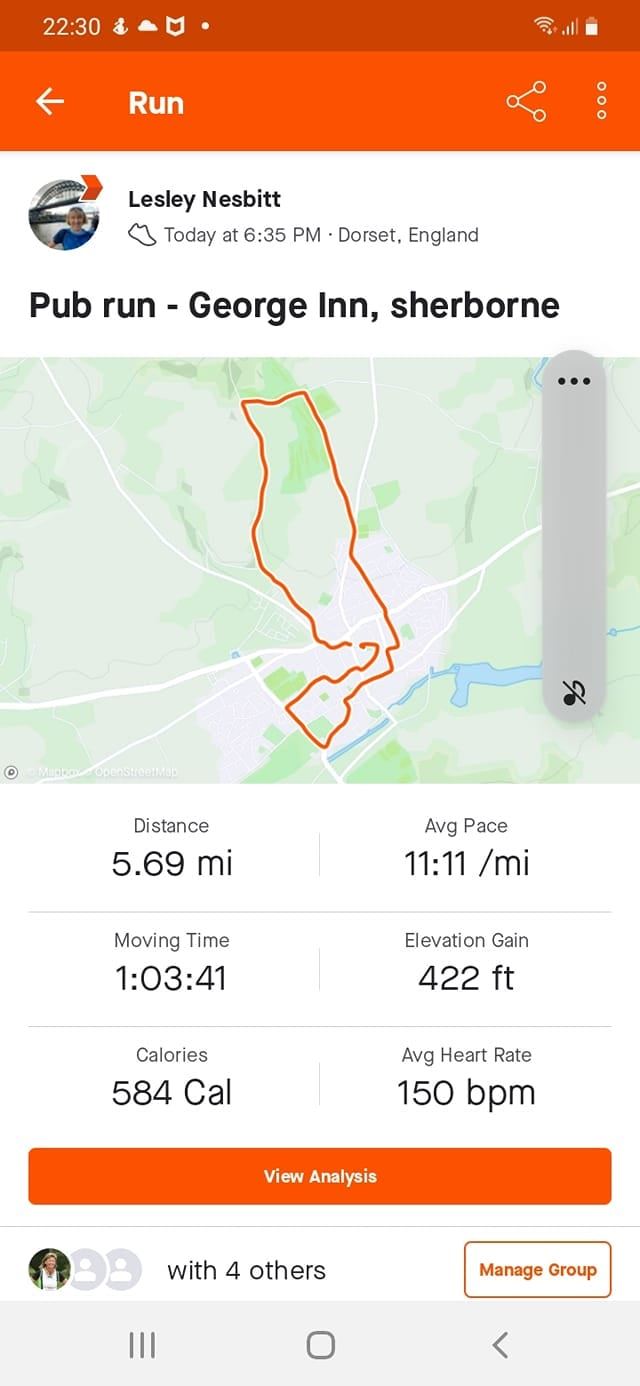This screenshot has width=640, height=1386.
Task: Open the route map of the run
Action: coord(270,570)
